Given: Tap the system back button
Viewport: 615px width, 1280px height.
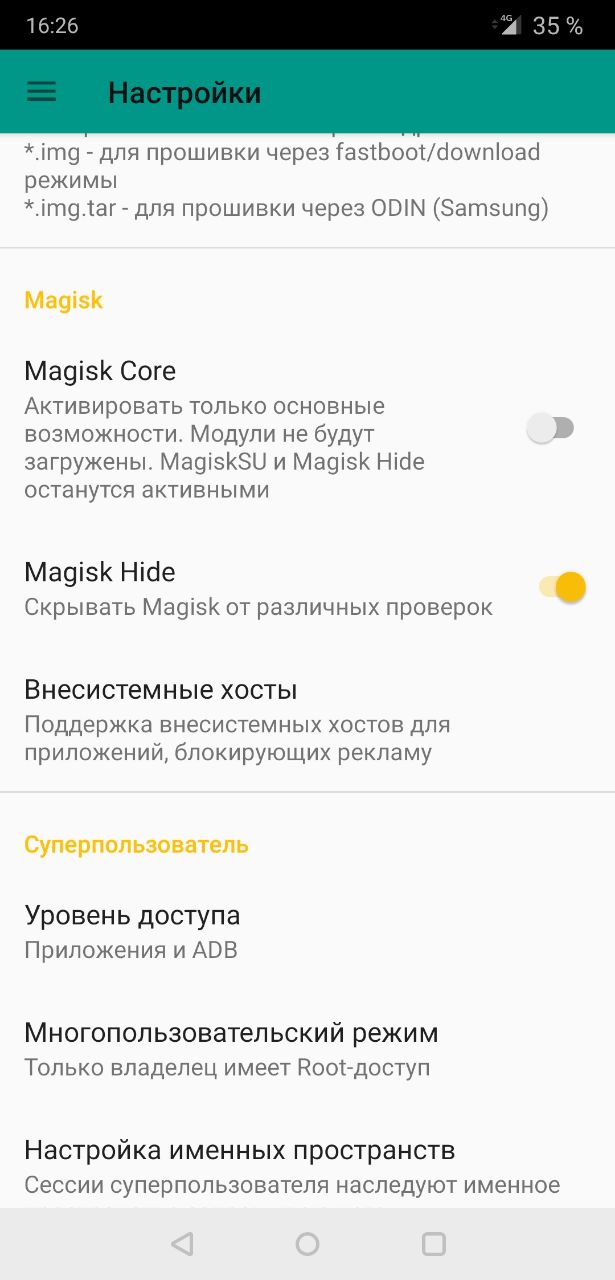Looking at the screenshot, I should pos(182,1244).
